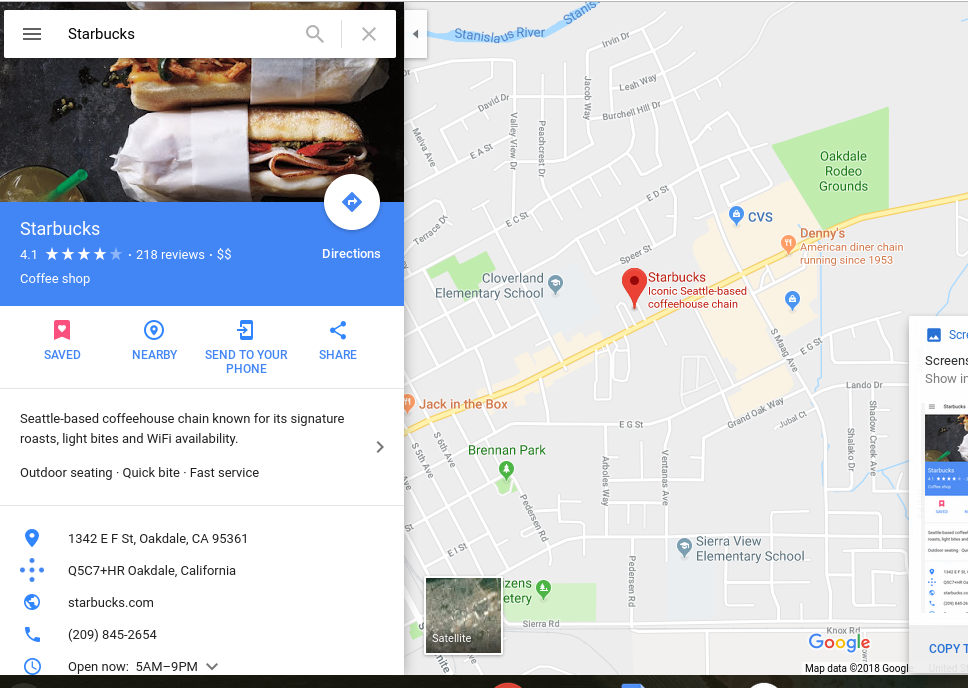Open the hamburger menu
Viewport: 968px width, 688px height.
(32, 34)
